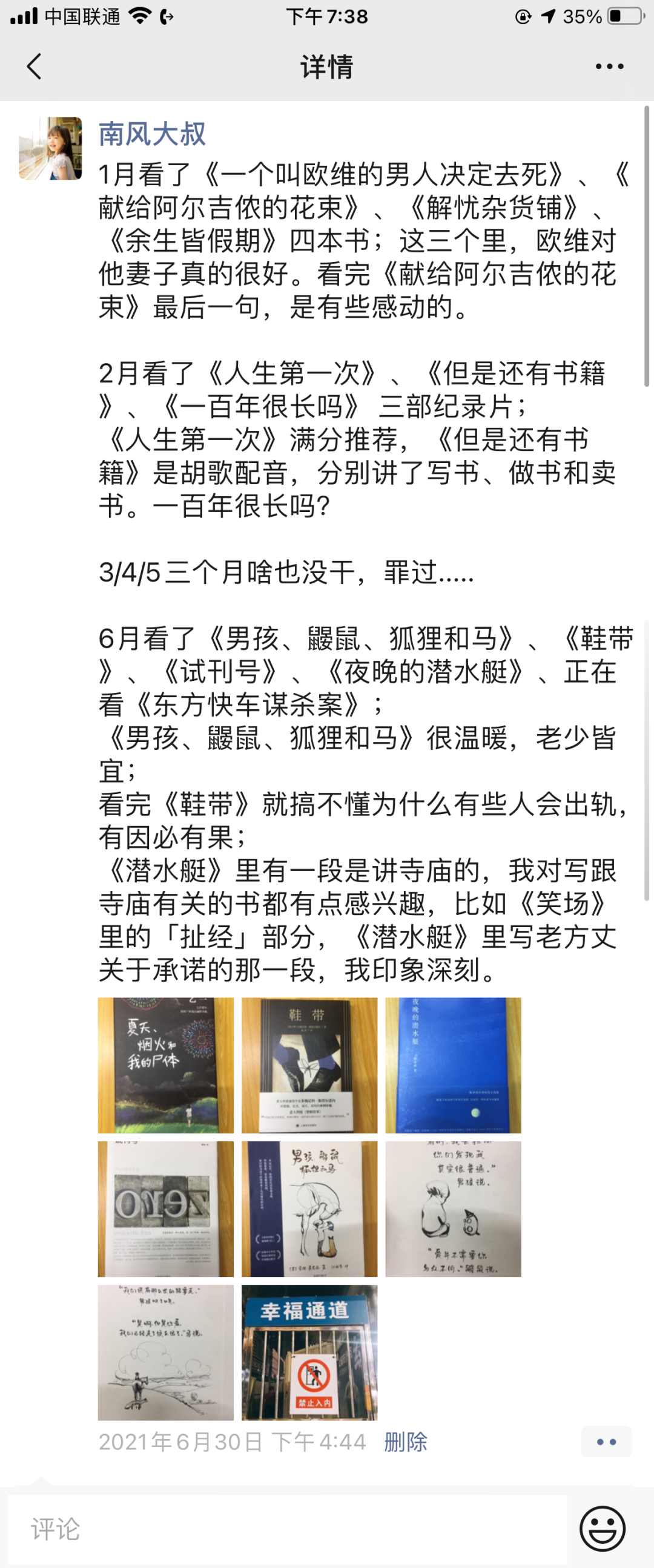The height and width of the screenshot is (1568, 654).
Task: Open the three-dot menu in the header
Action: click(x=609, y=67)
